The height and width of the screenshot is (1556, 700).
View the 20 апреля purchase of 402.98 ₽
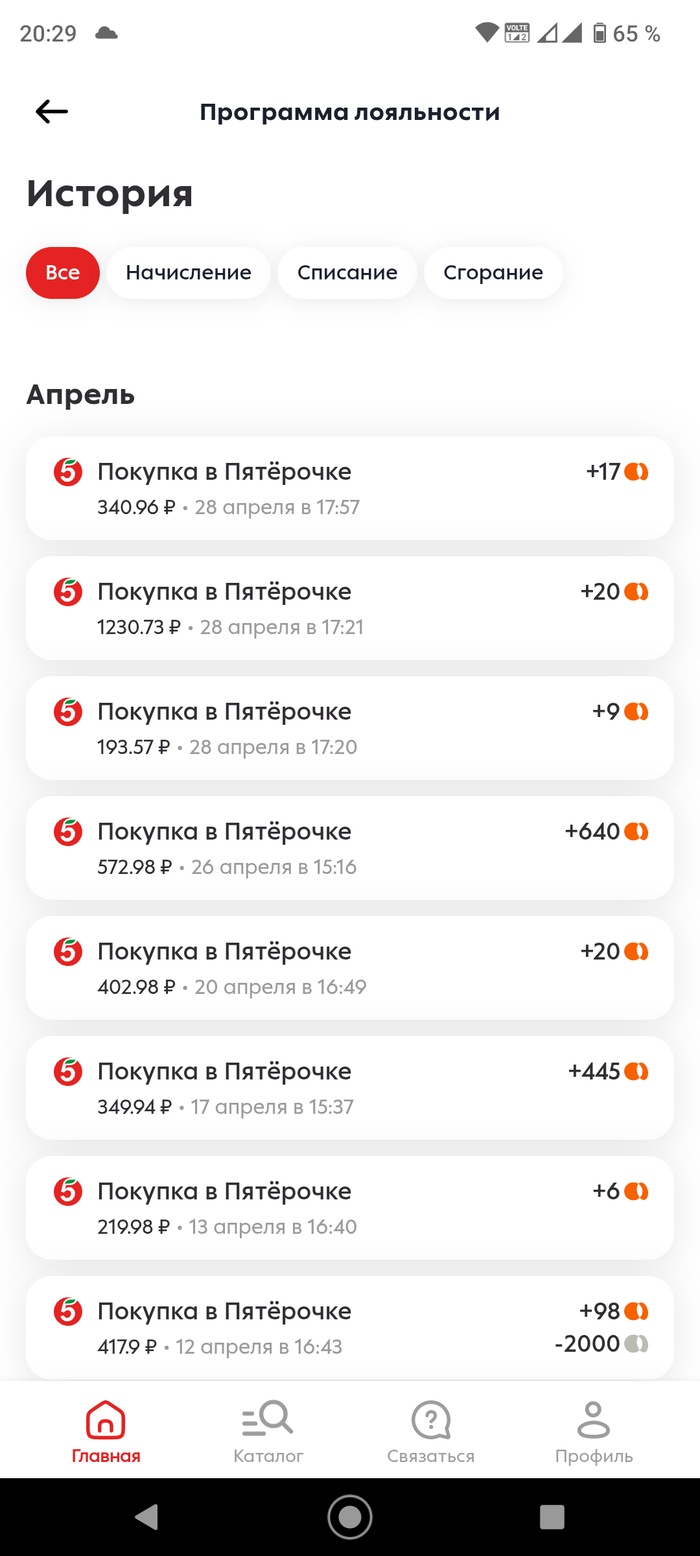350,968
